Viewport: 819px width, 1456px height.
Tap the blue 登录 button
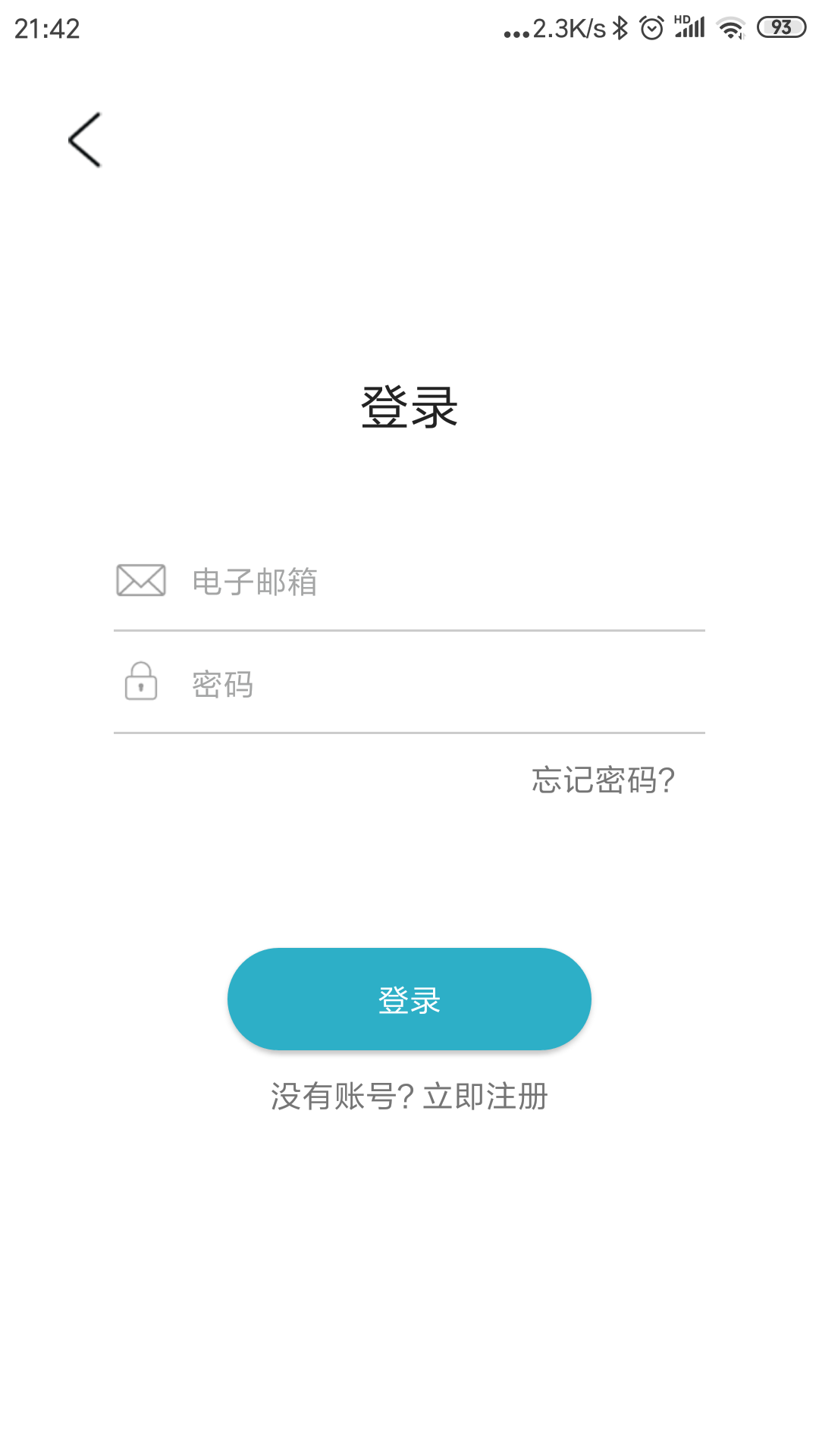(409, 999)
